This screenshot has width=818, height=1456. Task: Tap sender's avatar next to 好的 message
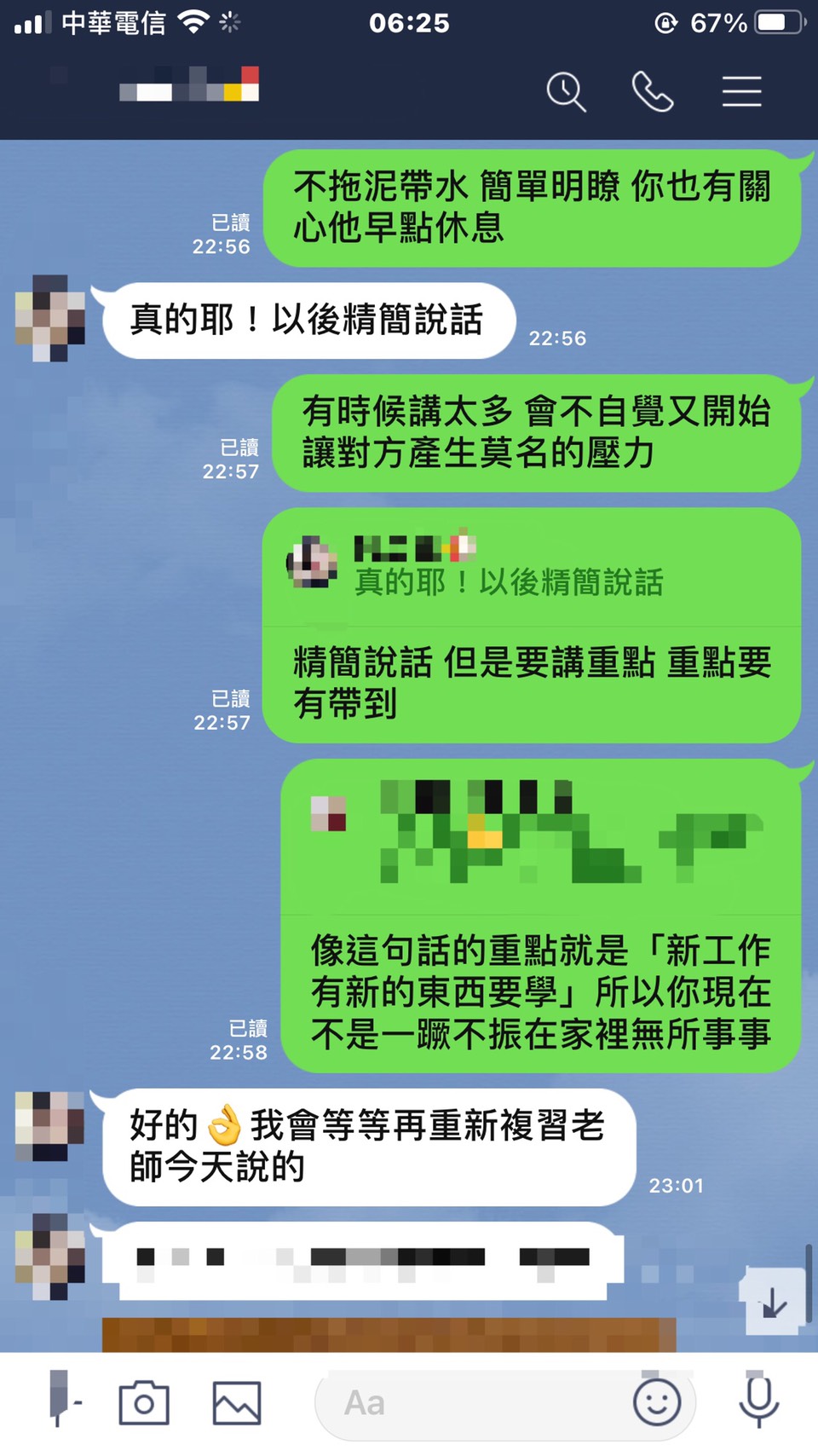tap(50, 1126)
